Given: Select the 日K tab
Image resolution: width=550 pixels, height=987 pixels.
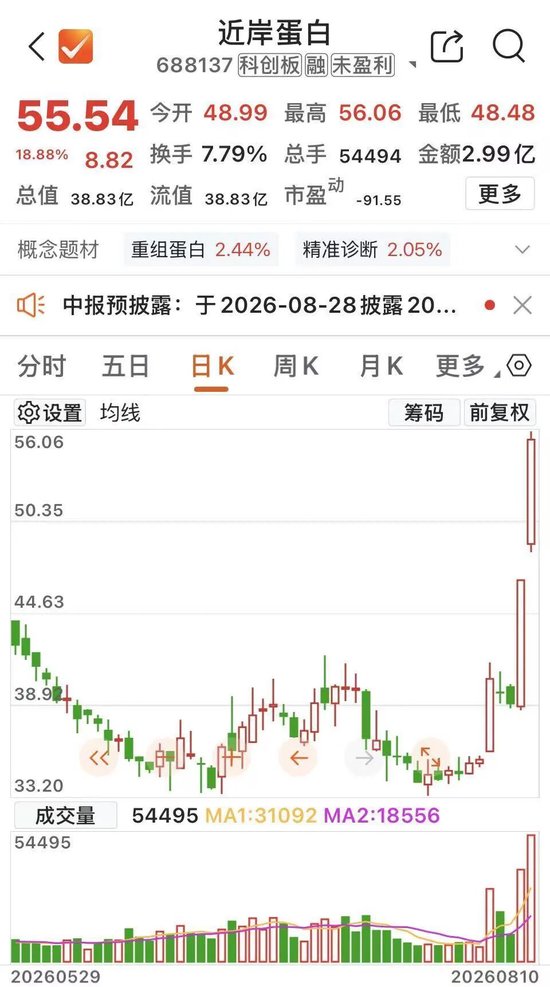Looking at the screenshot, I should tap(212, 366).
